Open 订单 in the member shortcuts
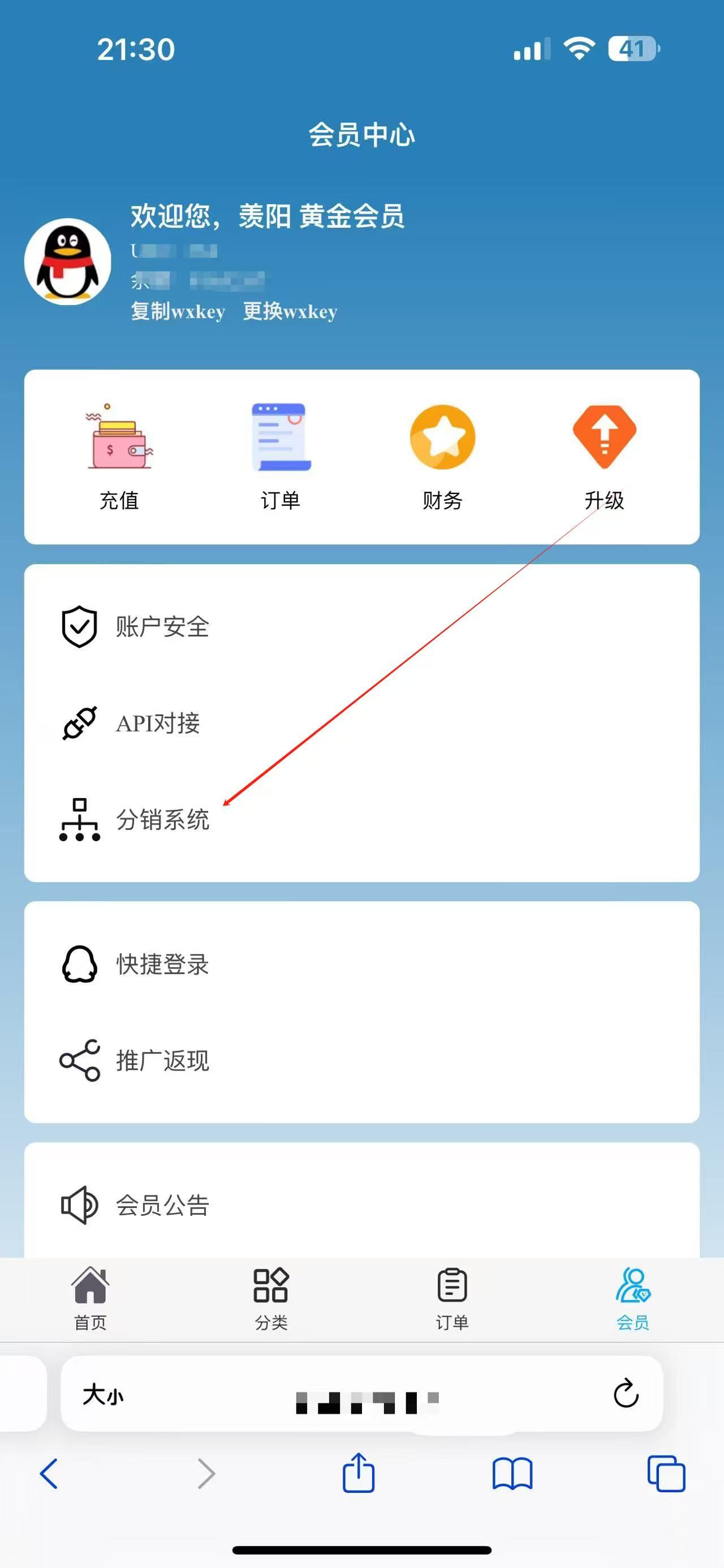The width and height of the screenshot is (724, 1568). point(281,457)
